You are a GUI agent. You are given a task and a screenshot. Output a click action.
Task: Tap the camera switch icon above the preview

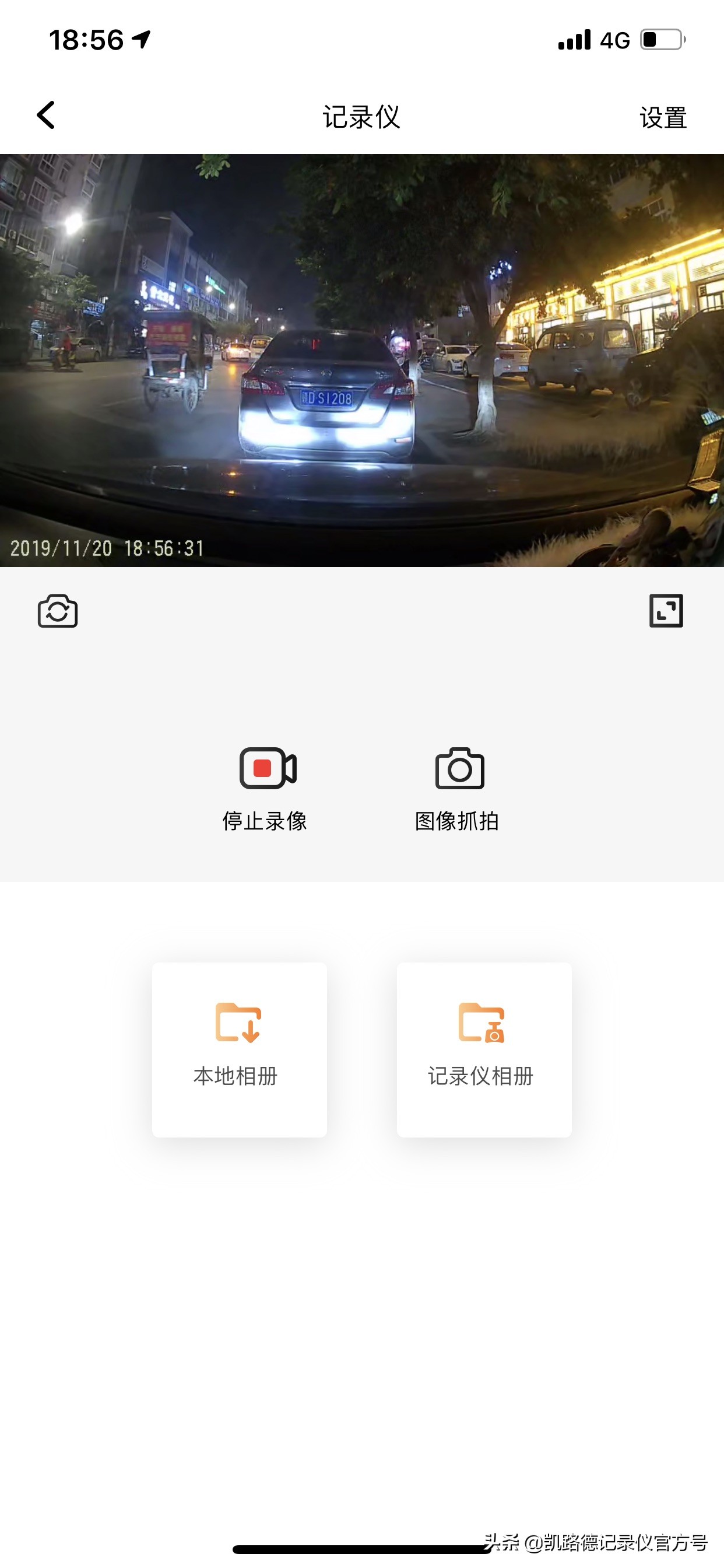(x=58, y=611)
